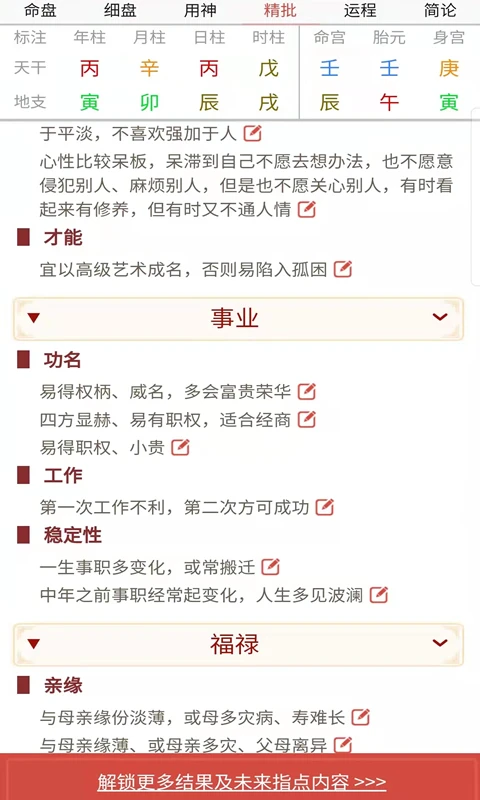This screenshot has width=480, height=800.
Task: Edit the 与母亲缘份淡薄 entry
Action: (361, 717)
